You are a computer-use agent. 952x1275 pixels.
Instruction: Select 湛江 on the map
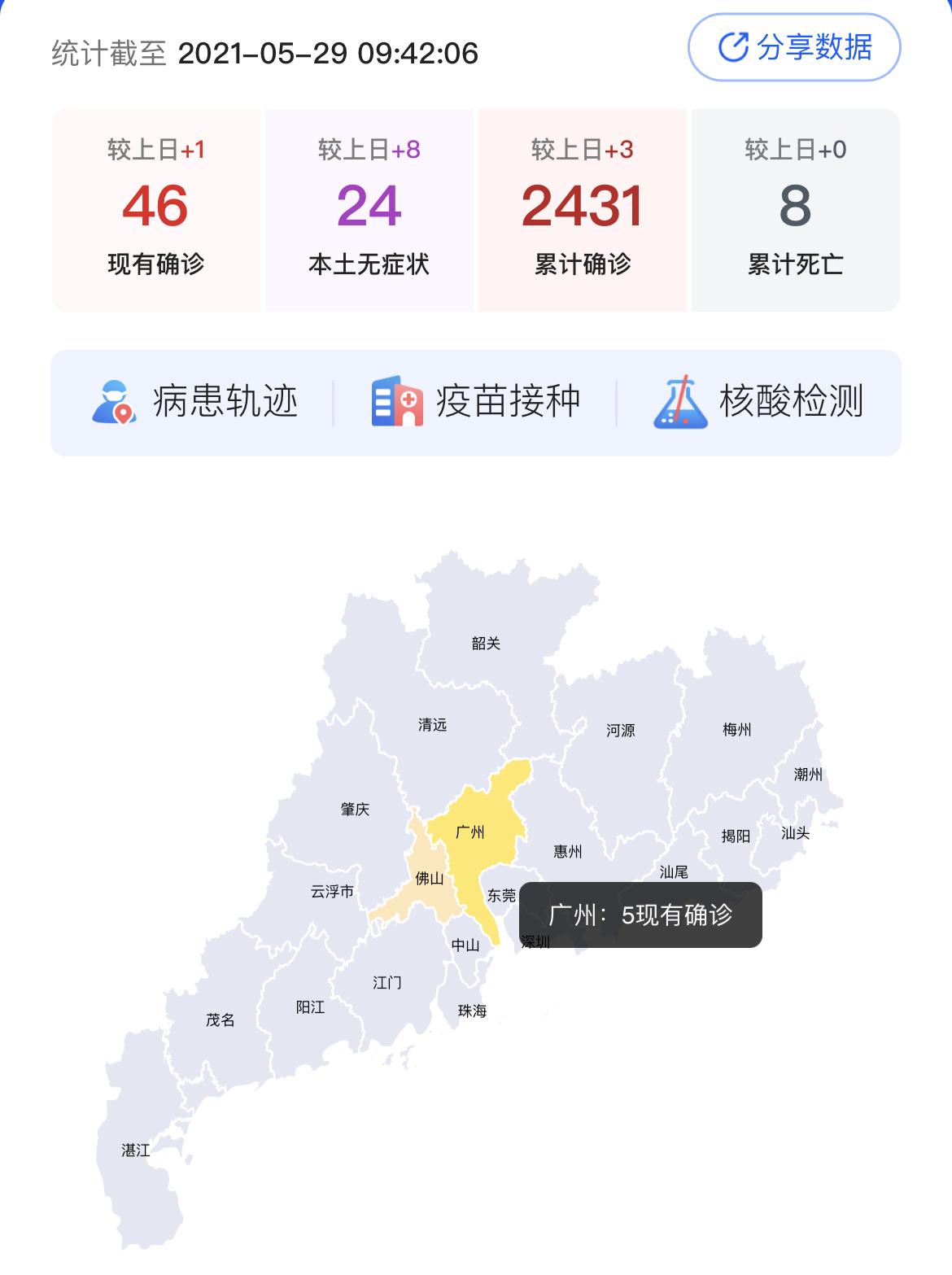click(x=136, y=1151)
